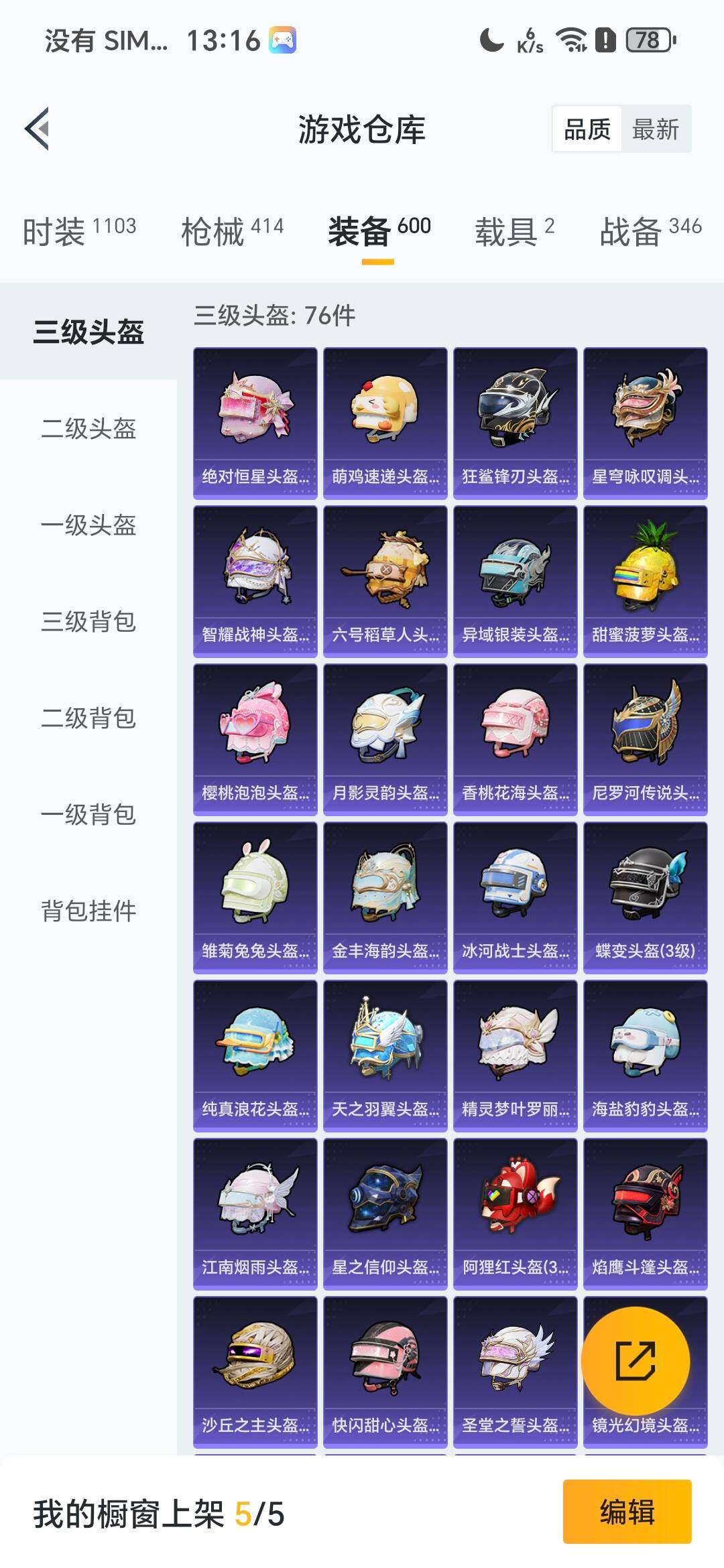This screenshot has width=724, height=1568.
Task: Show 一级背包 items
Action: [88, 814]
